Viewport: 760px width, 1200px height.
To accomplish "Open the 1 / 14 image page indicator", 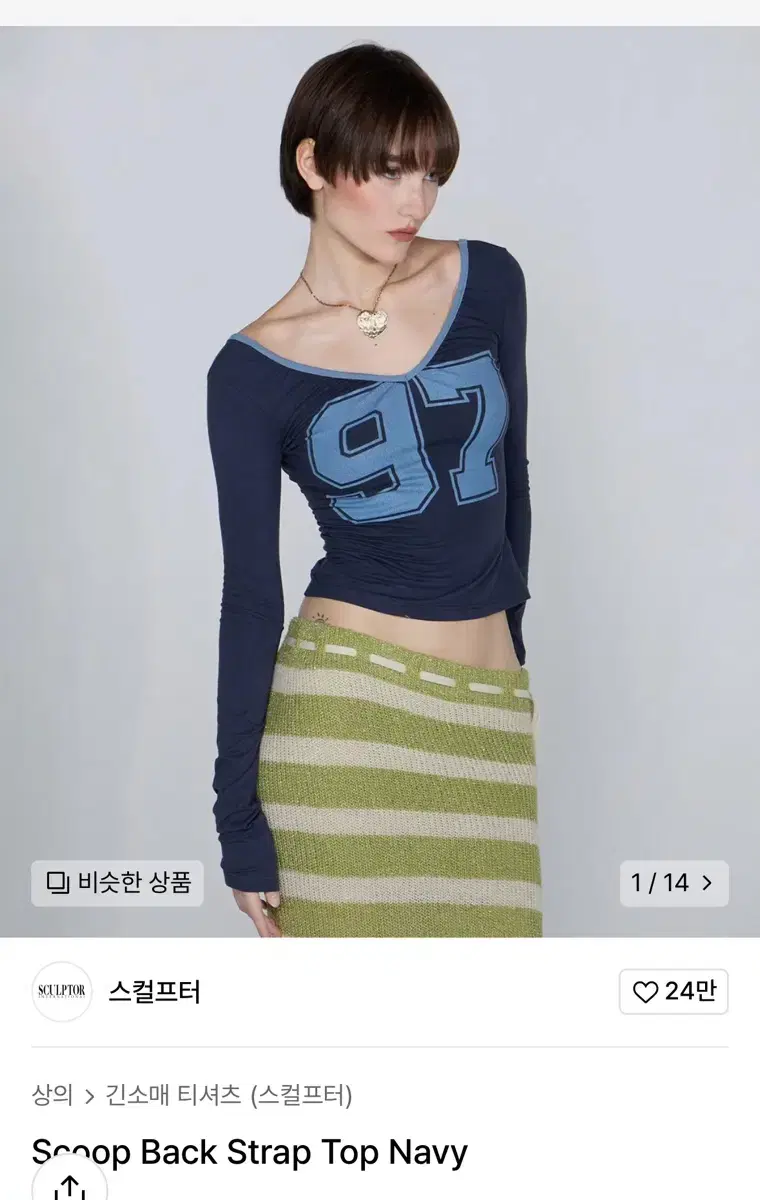I will click(x=673, y=883).
